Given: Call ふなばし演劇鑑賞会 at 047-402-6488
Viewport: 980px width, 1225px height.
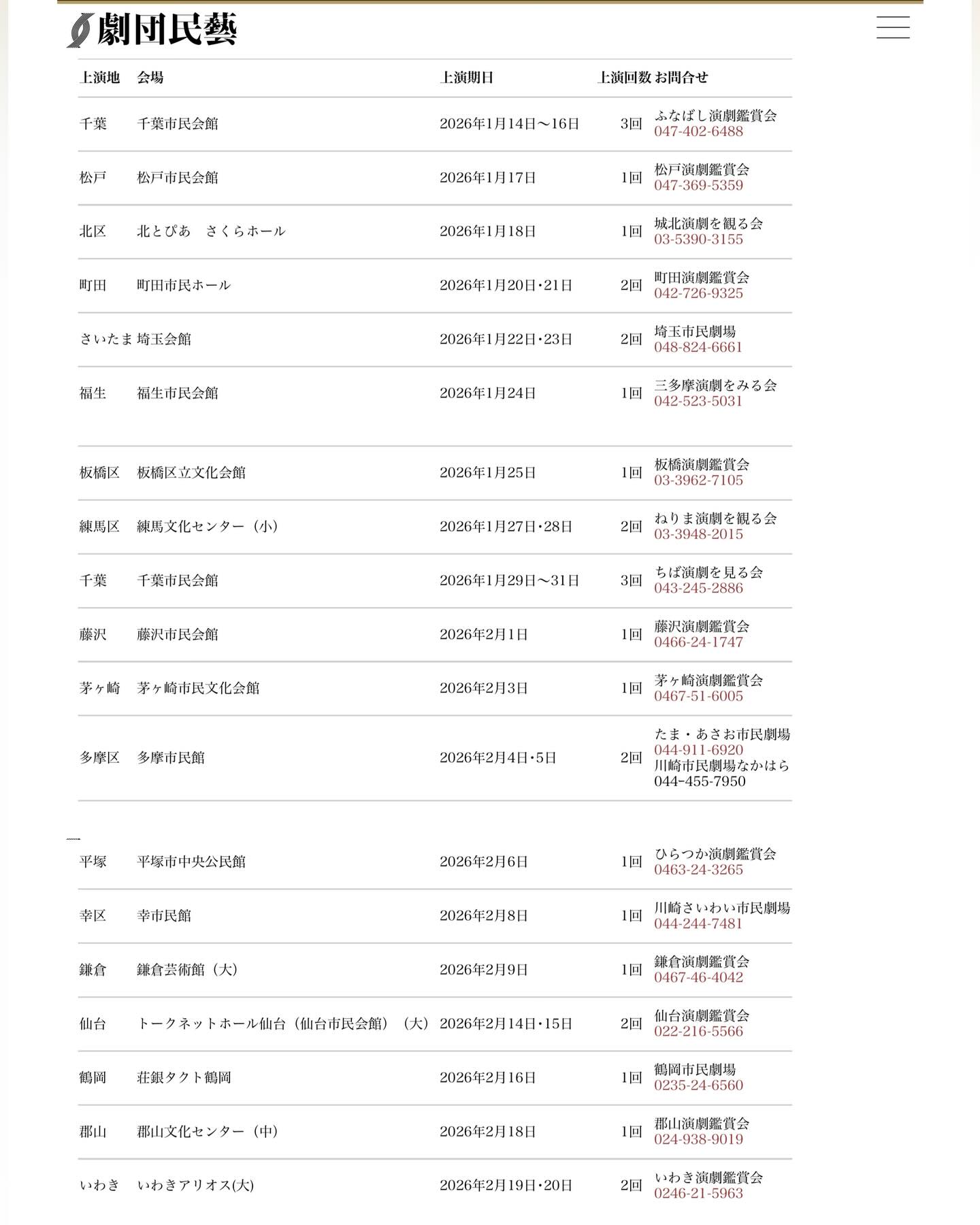Looking at the screenshot, I should click(698, 132).
